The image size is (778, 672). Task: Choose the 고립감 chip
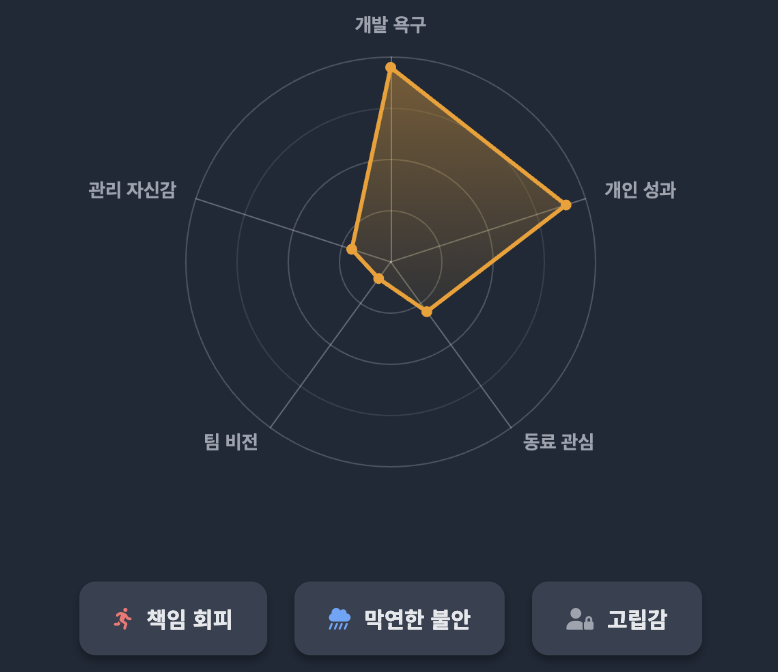(616, 619)
